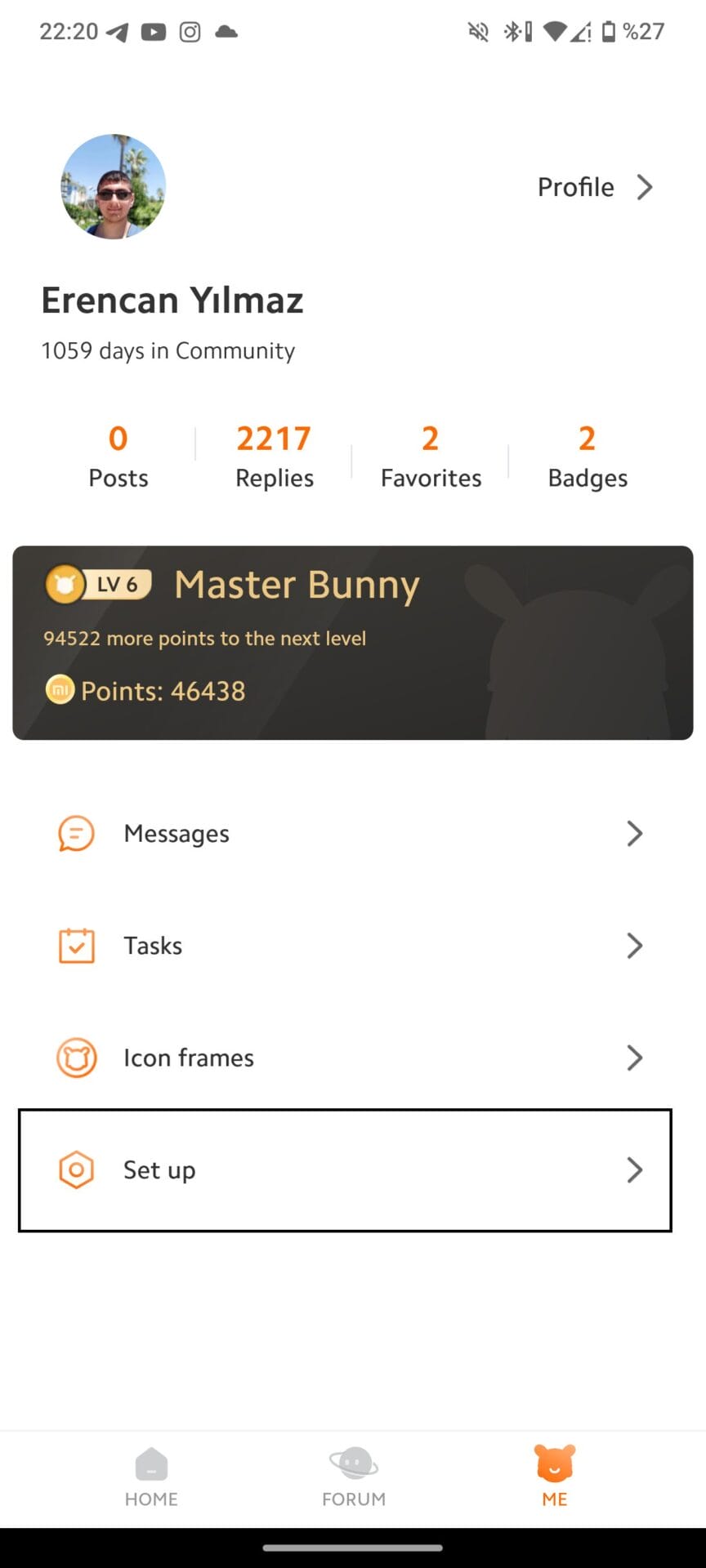Open the Master Bunny level card
The image size is (706, 1568).
(353, 643)
